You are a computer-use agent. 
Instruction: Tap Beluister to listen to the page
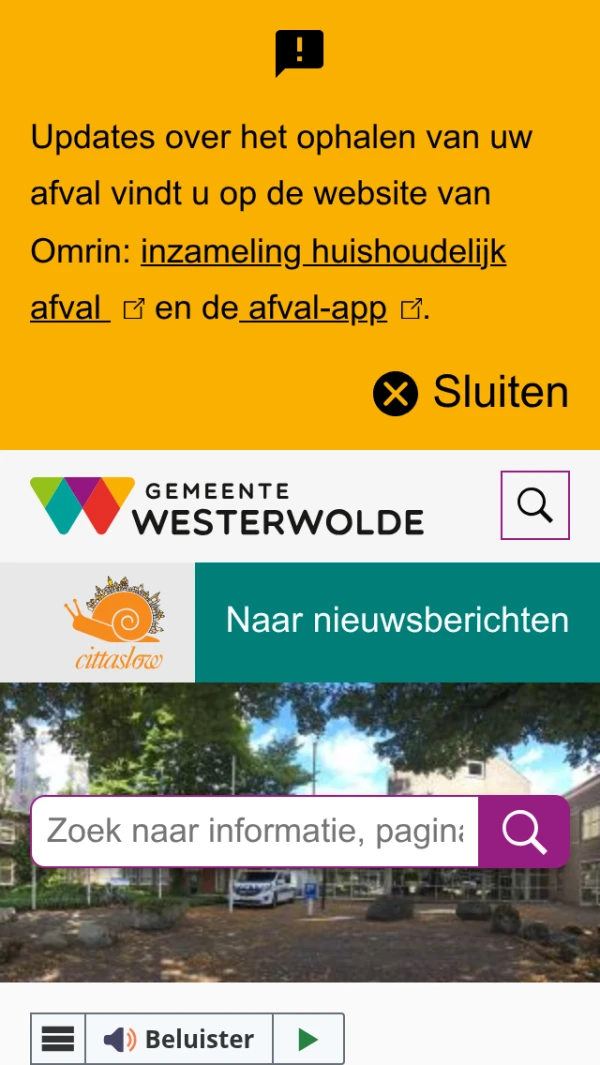coord(180,1040)
